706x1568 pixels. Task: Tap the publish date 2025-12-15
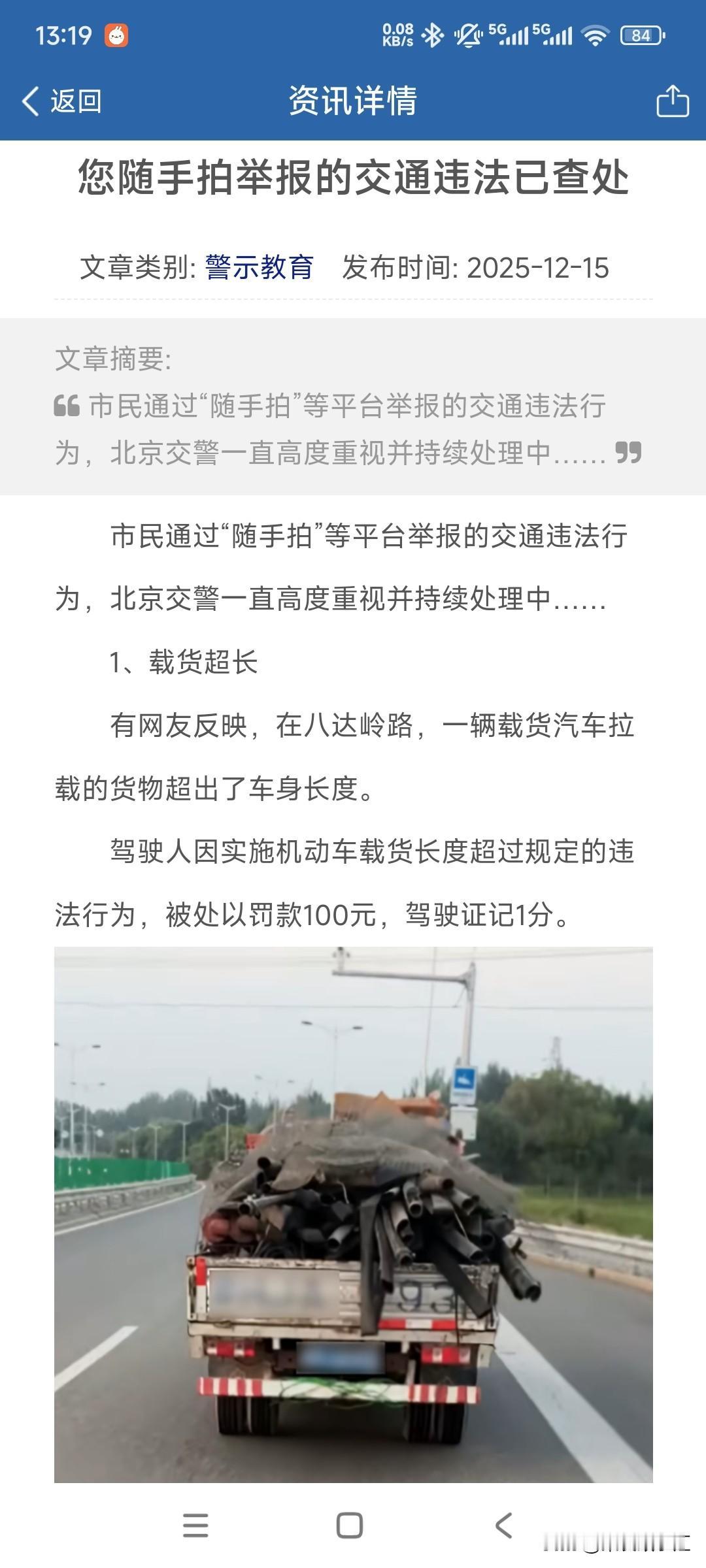click(541, 267)
